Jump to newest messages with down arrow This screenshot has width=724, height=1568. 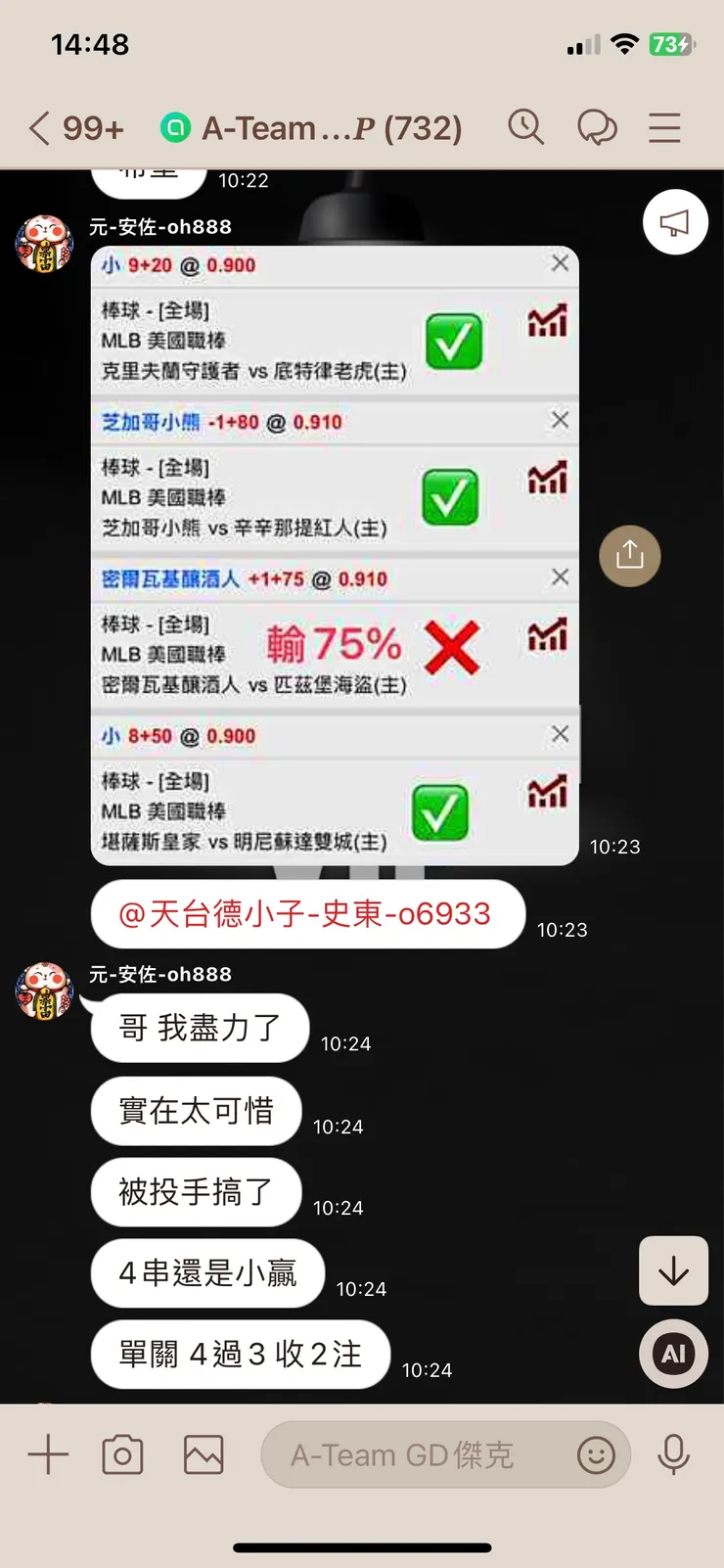click(673, 1271)
